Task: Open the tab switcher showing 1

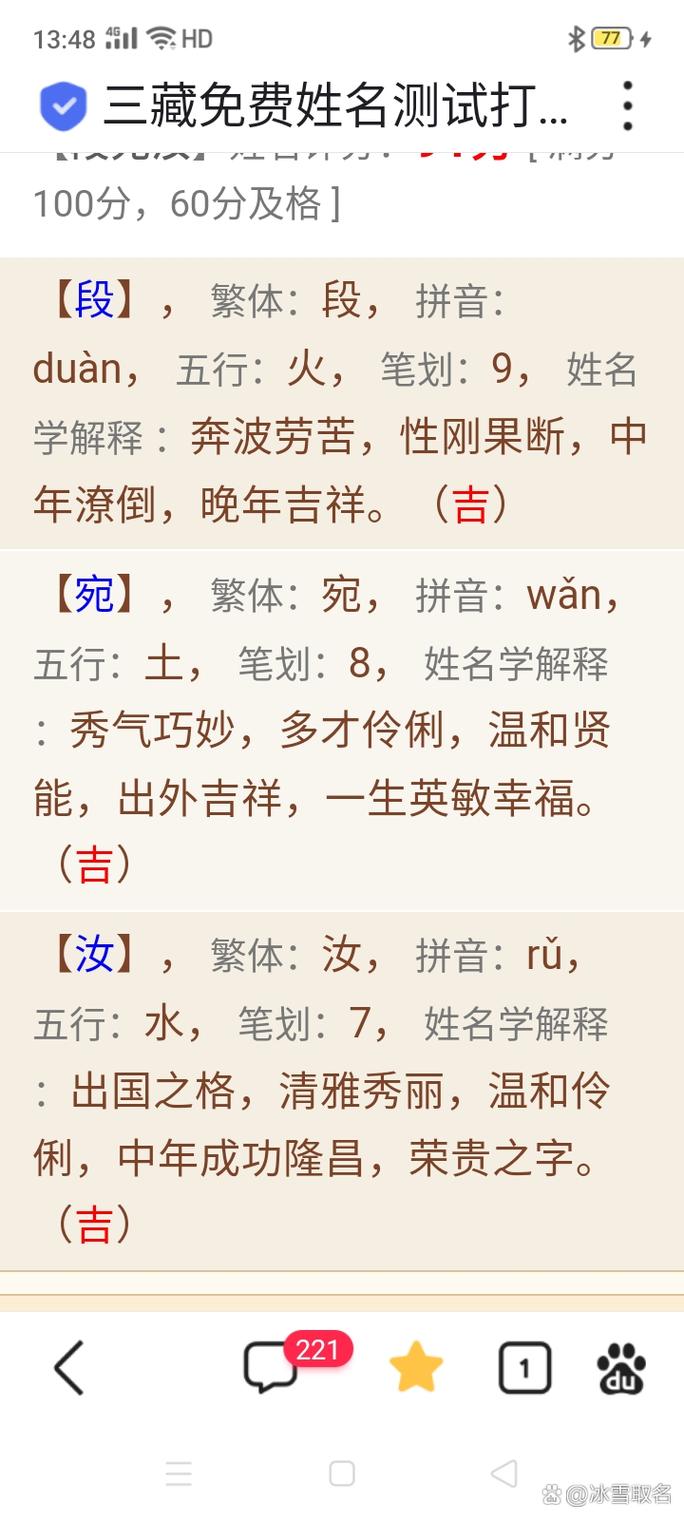Action: pos(524,1367)
